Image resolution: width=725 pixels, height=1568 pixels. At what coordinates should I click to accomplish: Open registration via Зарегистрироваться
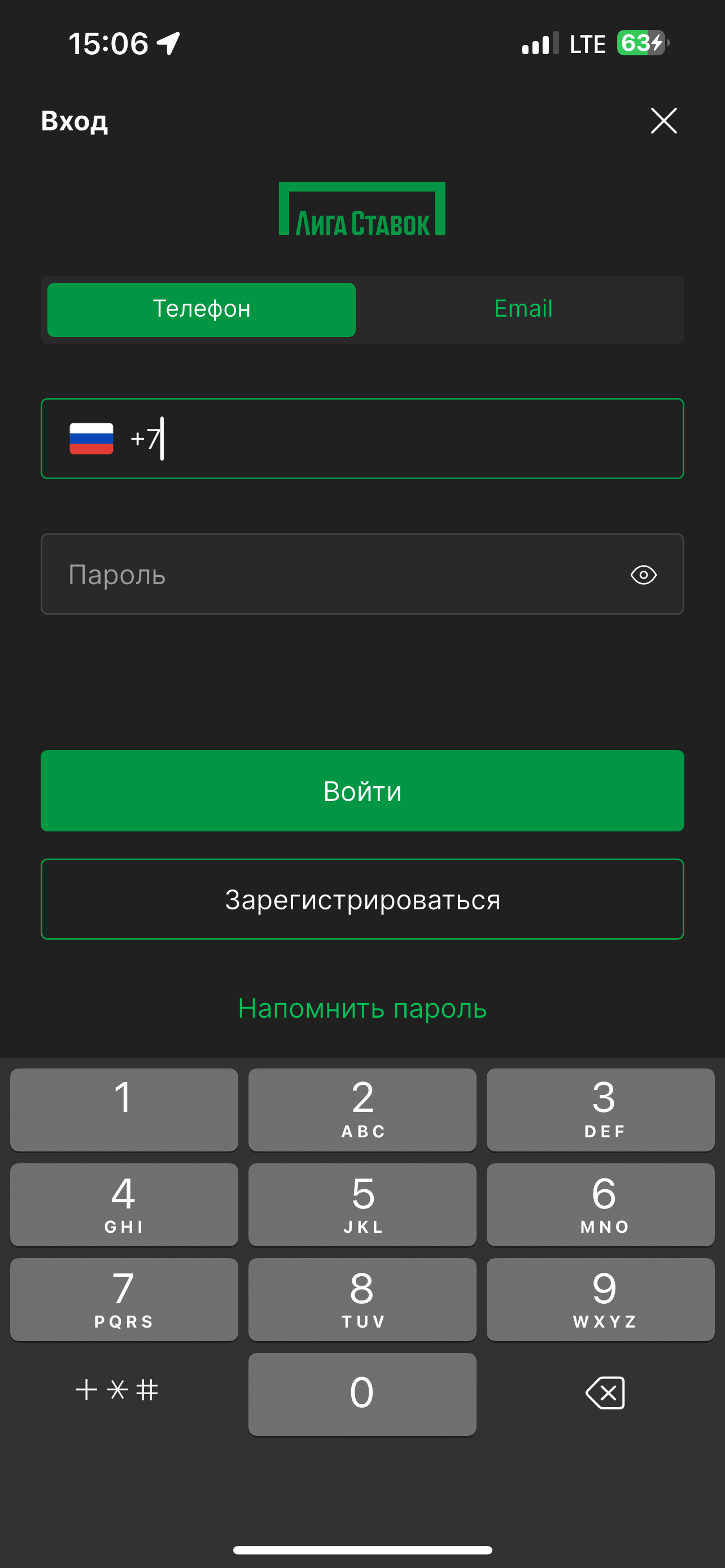(x=362, y=899)
